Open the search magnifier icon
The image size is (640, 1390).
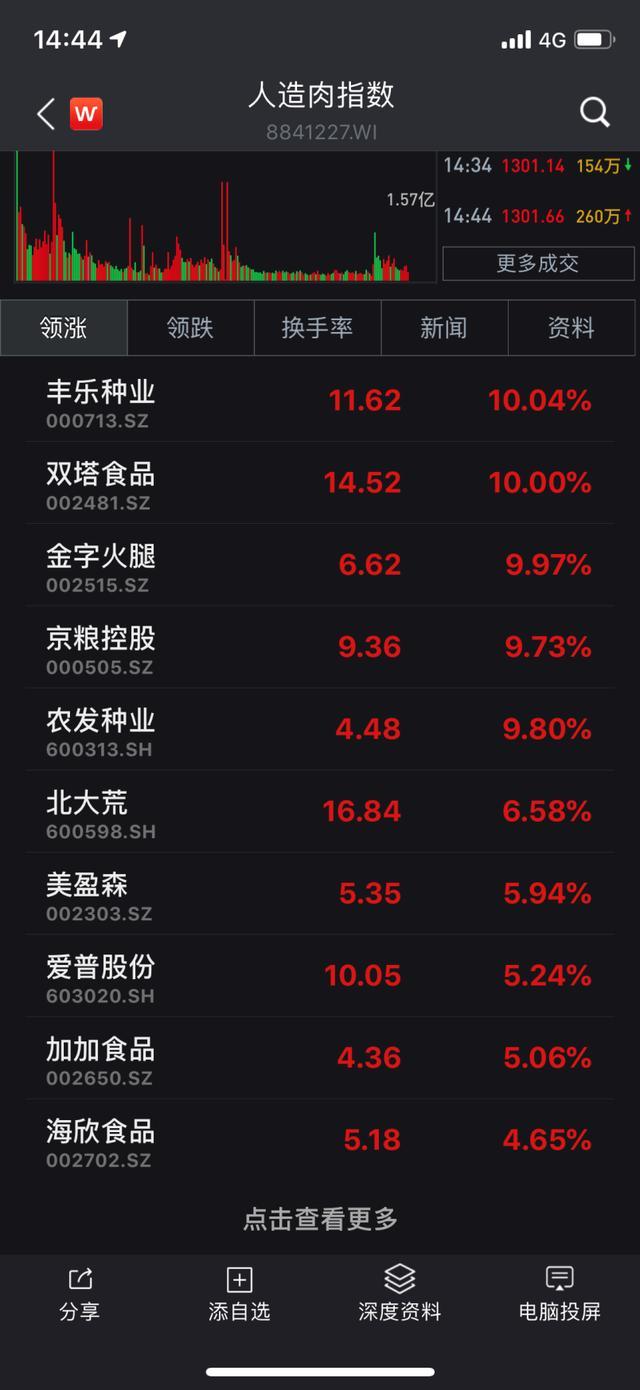[594, 112]
